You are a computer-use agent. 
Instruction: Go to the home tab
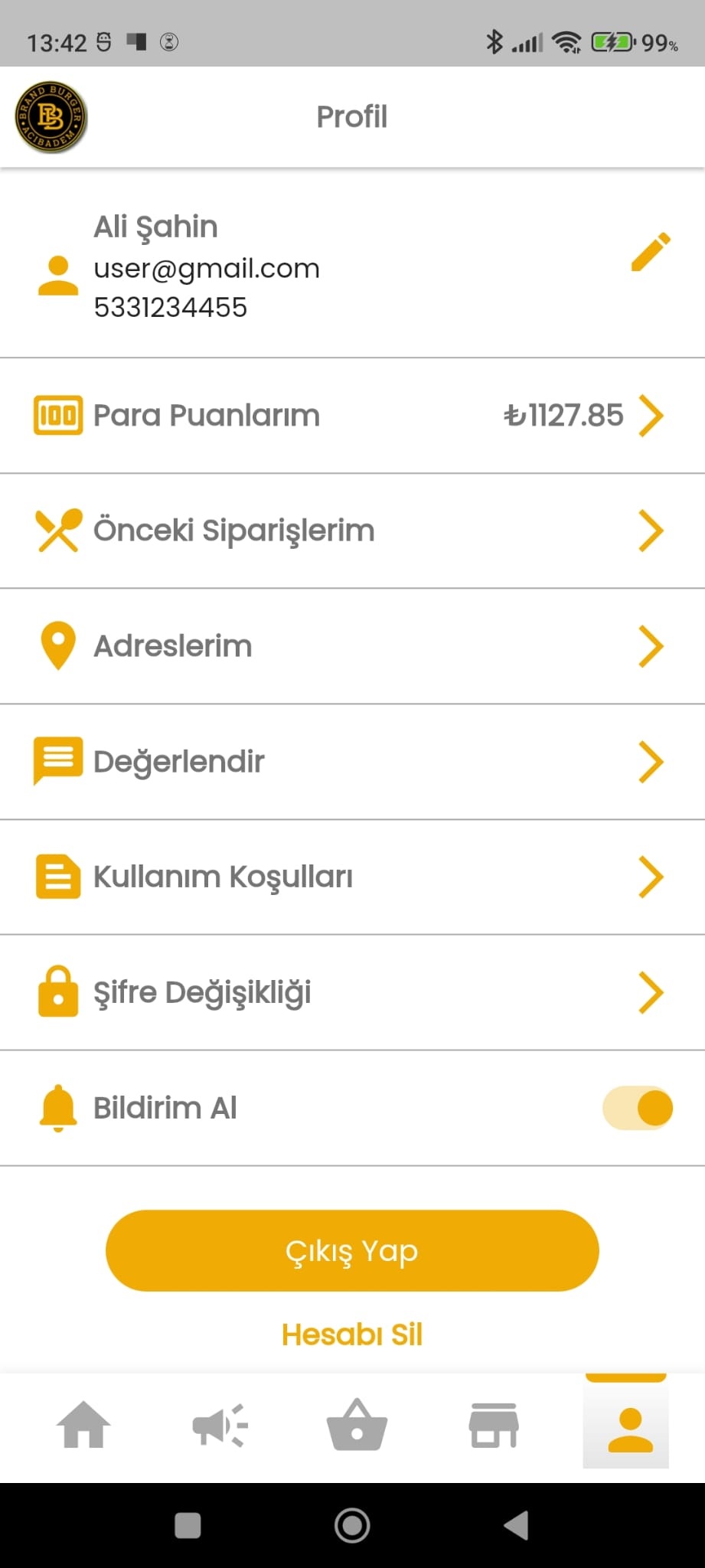pos(83,1425)
